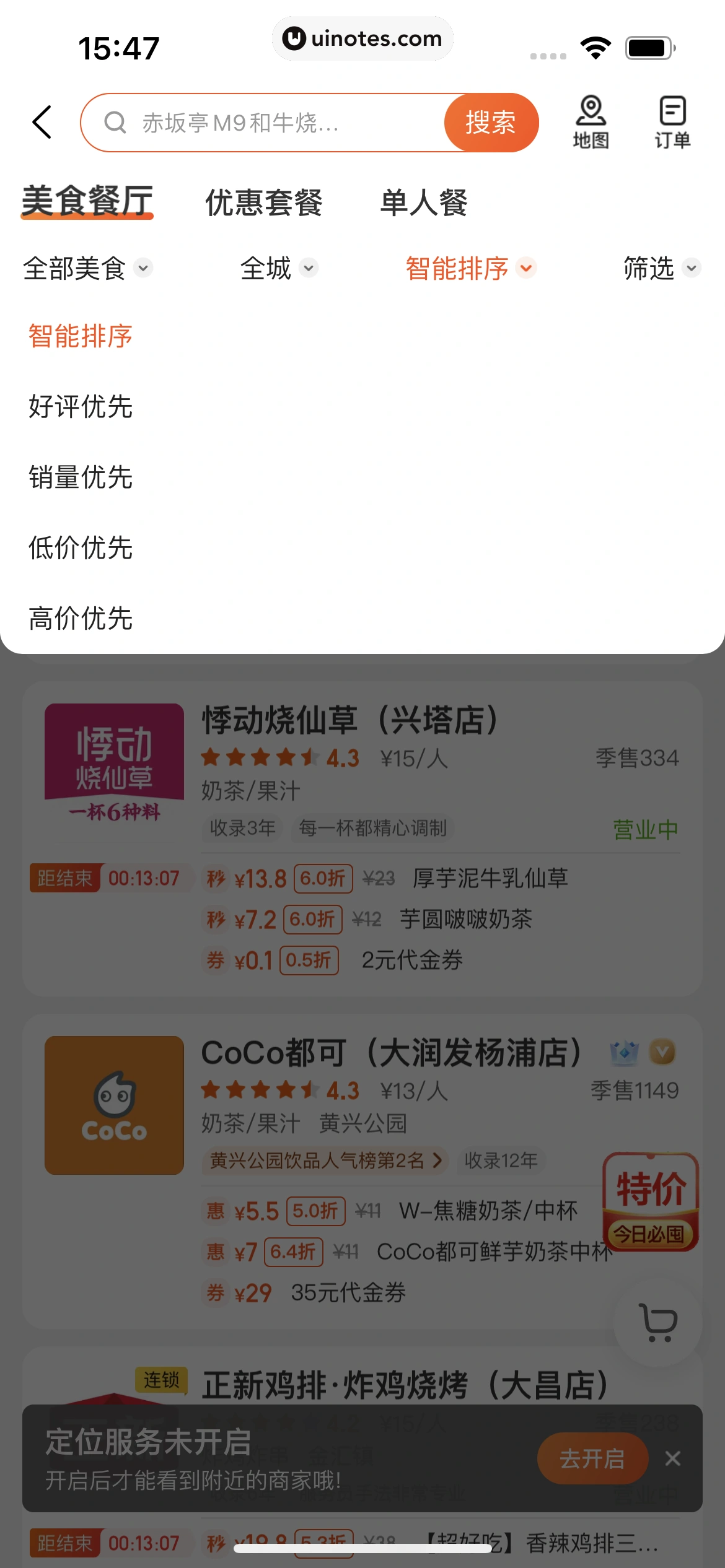Viewport: 725px width, 1568px height.
Task: Open the 筛选 filter options
Action: pyautogui.click(x=661, y=268)
